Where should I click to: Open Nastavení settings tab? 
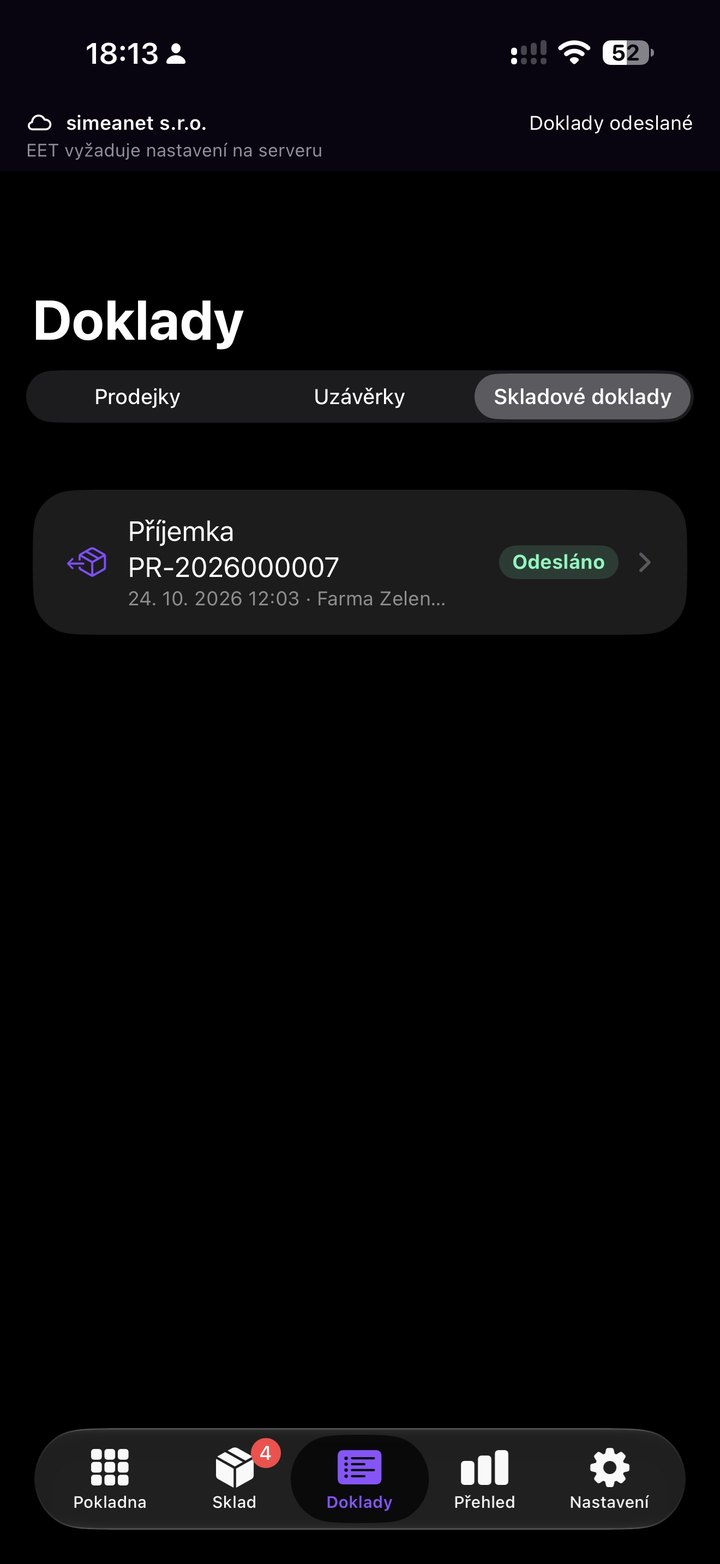(609, 1479)
